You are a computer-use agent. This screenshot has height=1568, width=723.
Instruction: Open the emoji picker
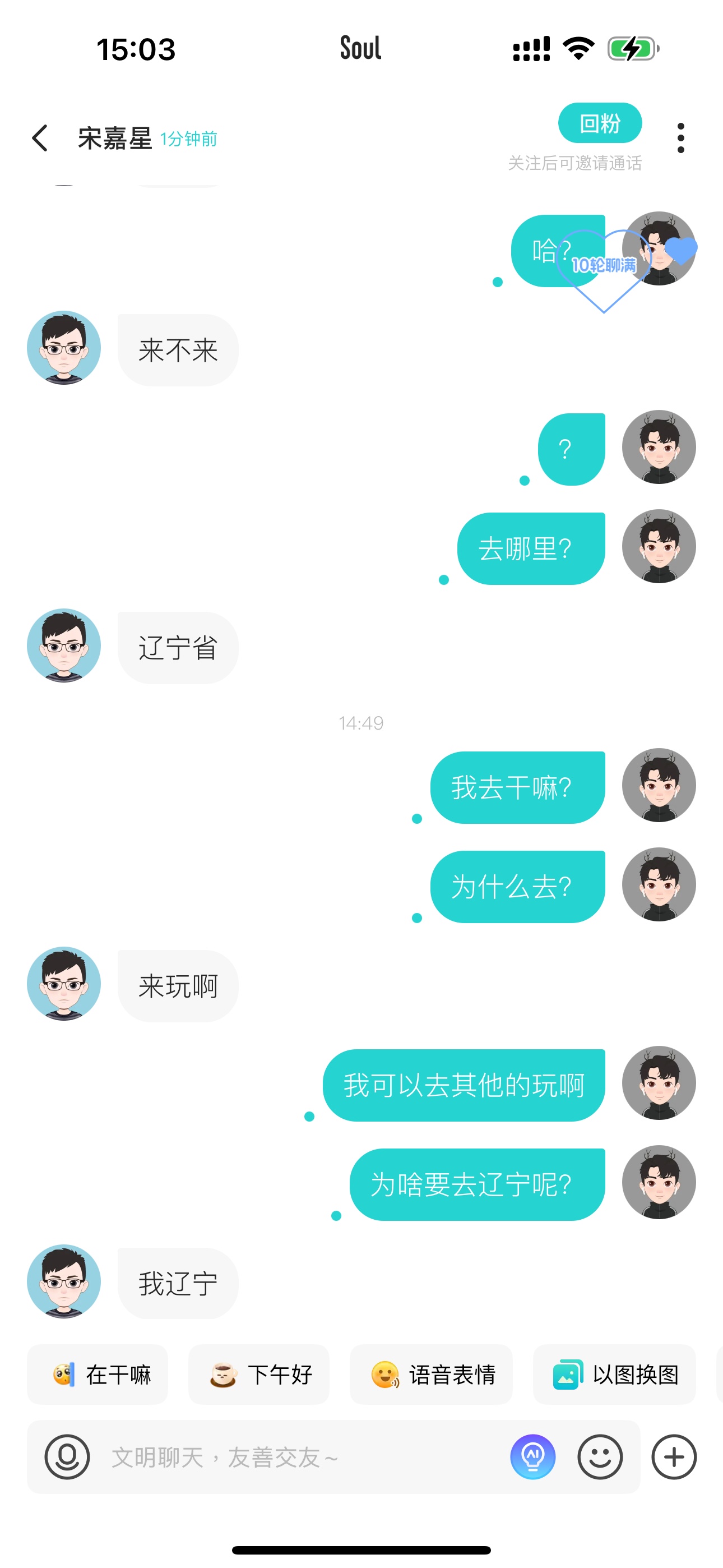pyautogui.click(x=600, y=1456)
